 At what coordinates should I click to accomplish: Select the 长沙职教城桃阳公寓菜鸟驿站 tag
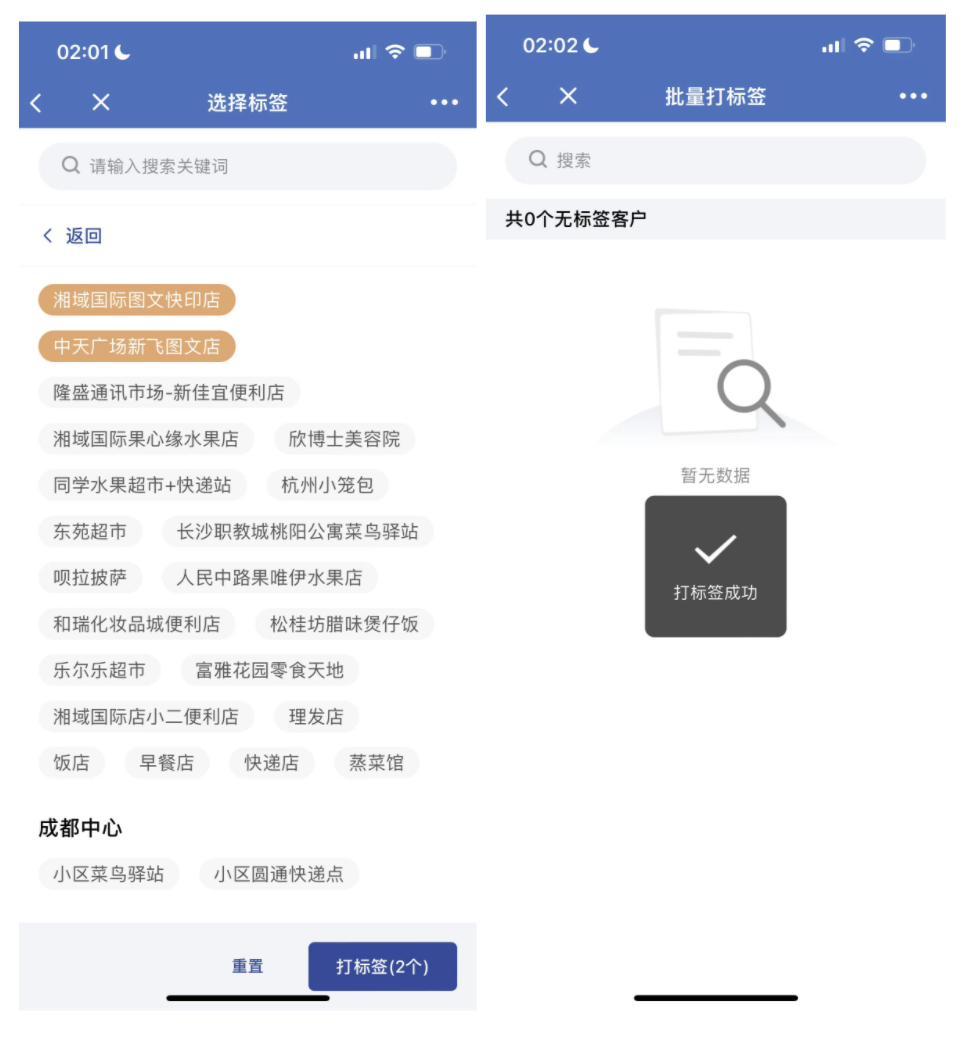(297, 531)
